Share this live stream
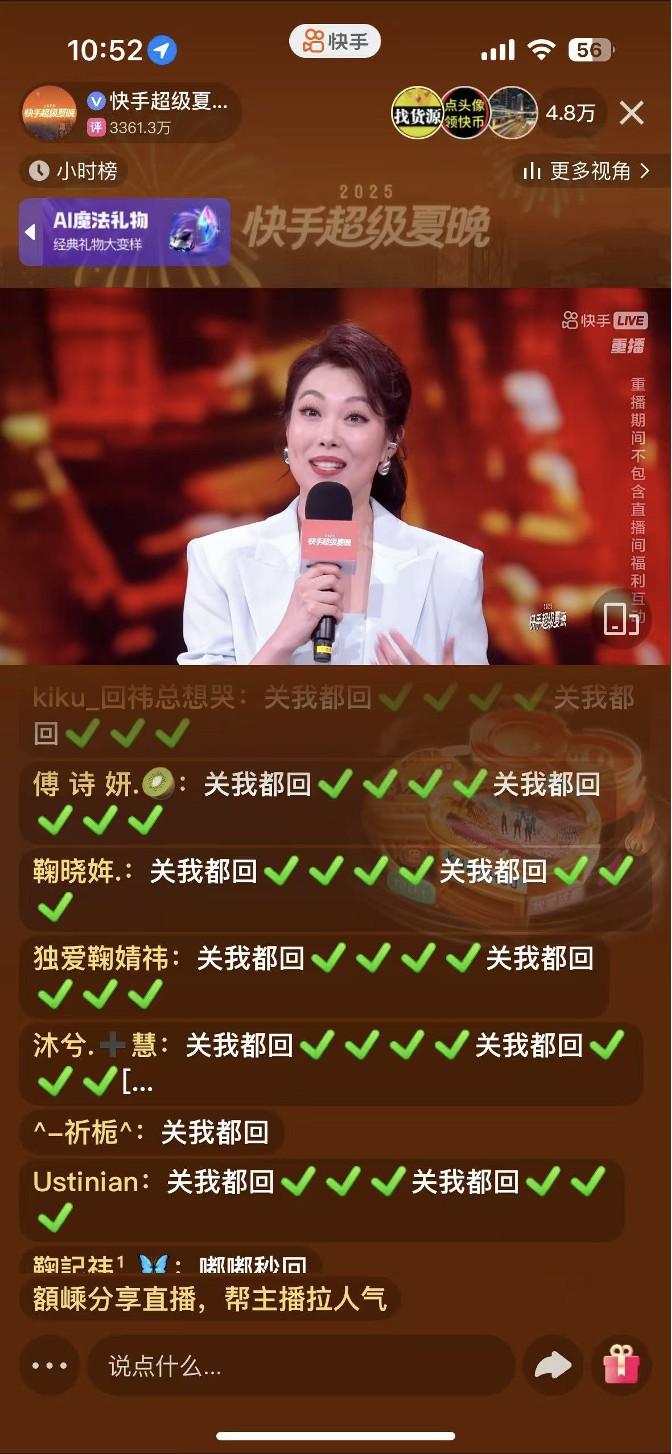 pyautogui.click(x=553, y=1366)
